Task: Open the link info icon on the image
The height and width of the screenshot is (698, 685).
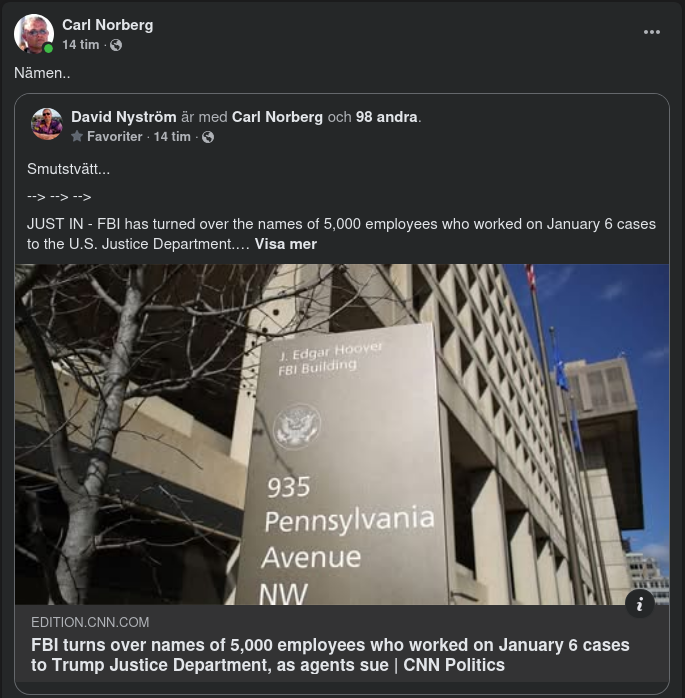Action: click(640, 603)
